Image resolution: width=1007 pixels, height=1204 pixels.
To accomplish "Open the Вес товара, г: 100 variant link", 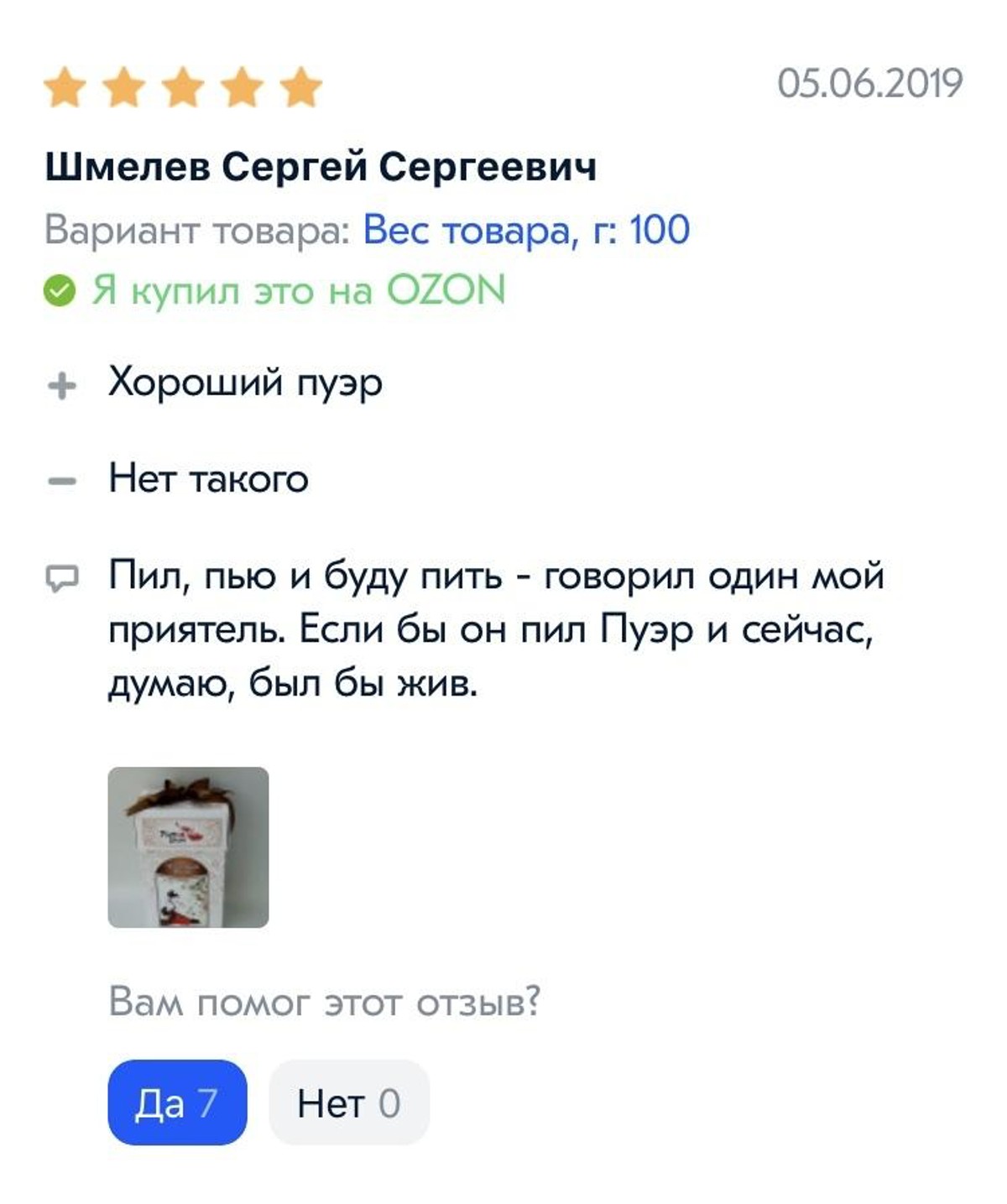I will [526, 230].
